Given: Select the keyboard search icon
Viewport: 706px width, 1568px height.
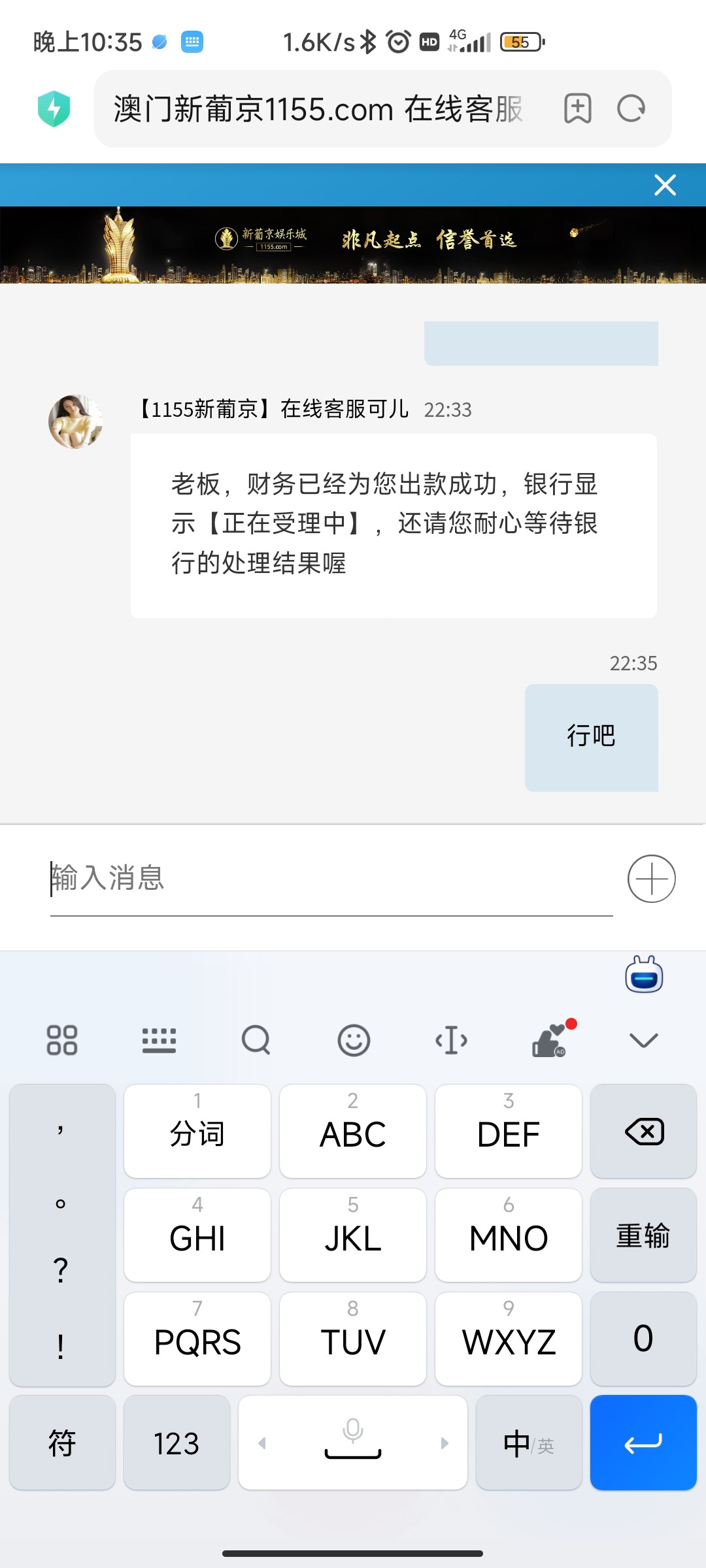Looking at the screenshot, I should click(x=255, y=1040).
